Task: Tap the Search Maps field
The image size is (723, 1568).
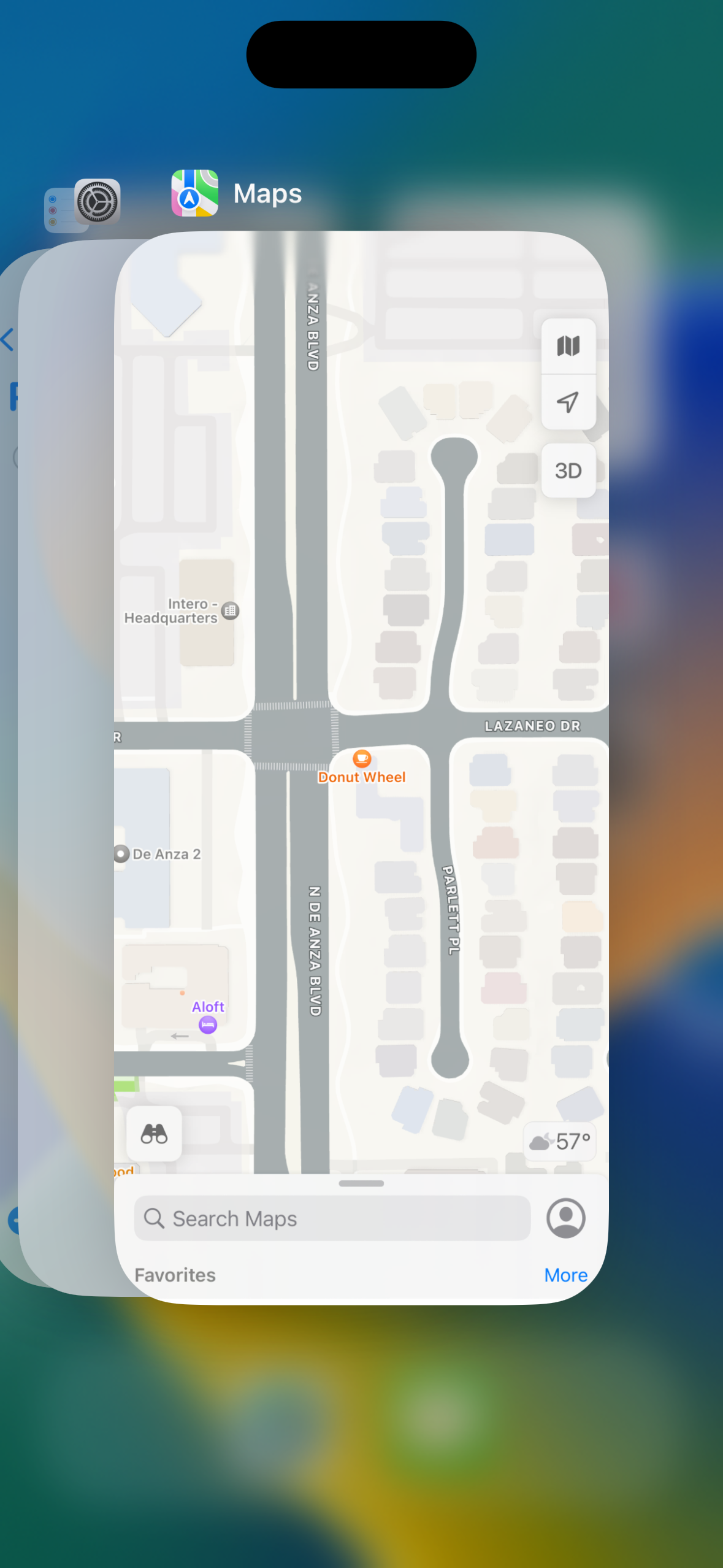Action: [332, 1218]
